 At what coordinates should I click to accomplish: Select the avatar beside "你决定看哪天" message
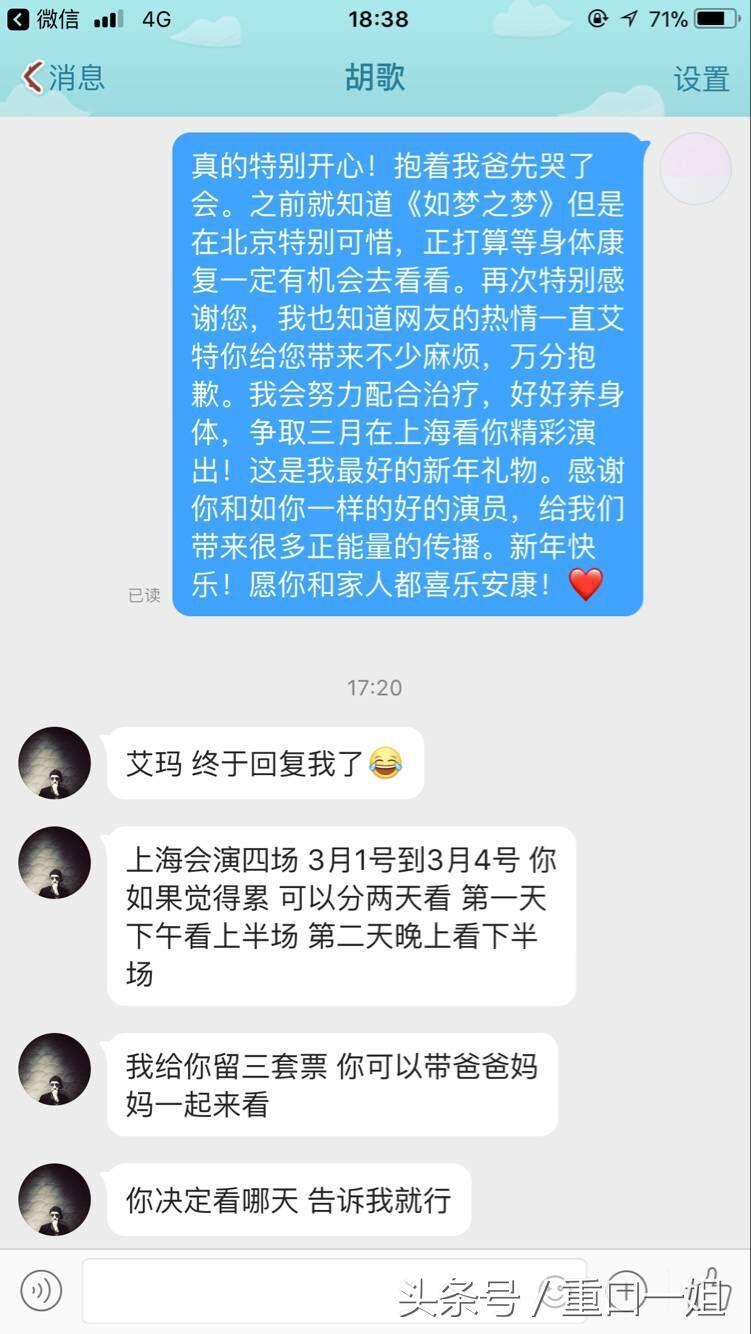55,1199
